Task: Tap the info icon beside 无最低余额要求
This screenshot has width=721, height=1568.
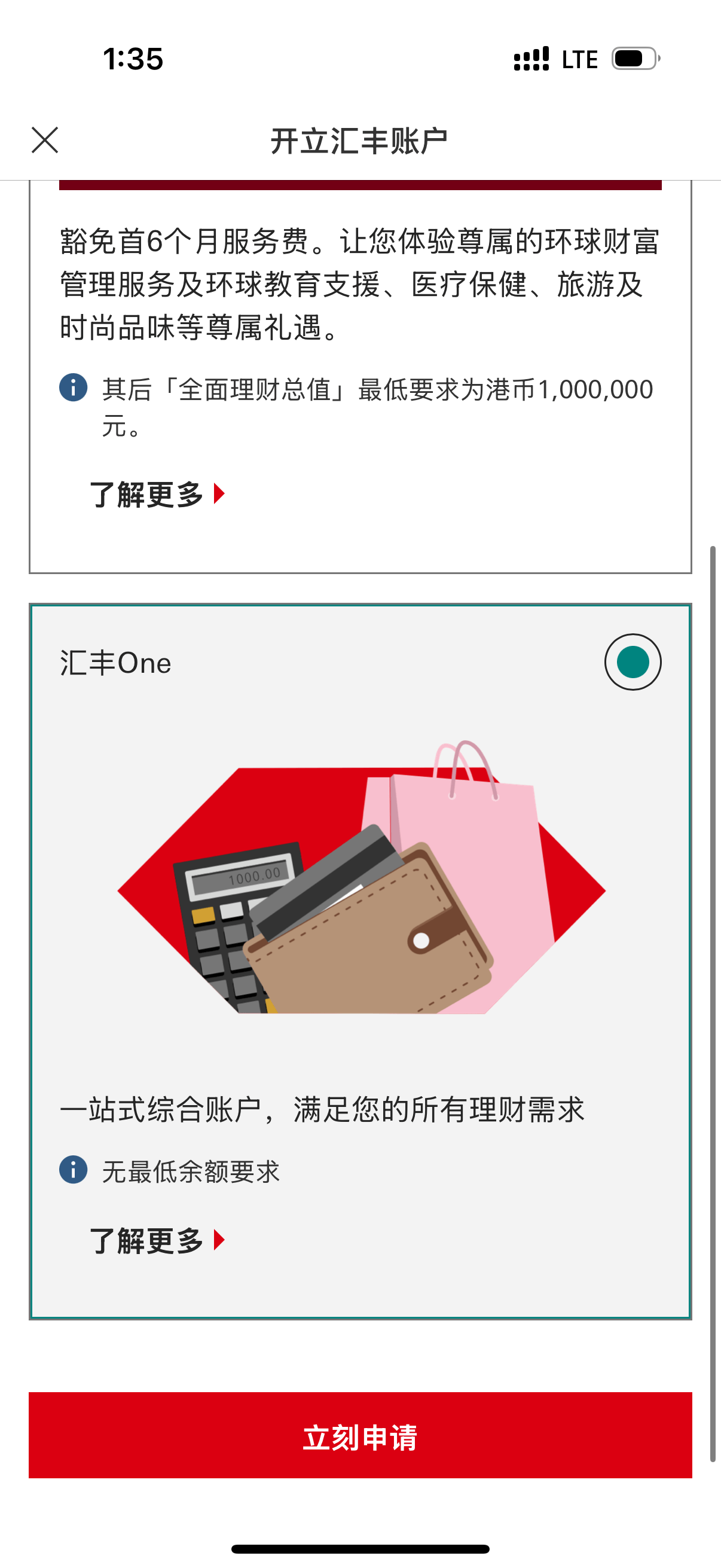Action: [x=73, y=1170]
